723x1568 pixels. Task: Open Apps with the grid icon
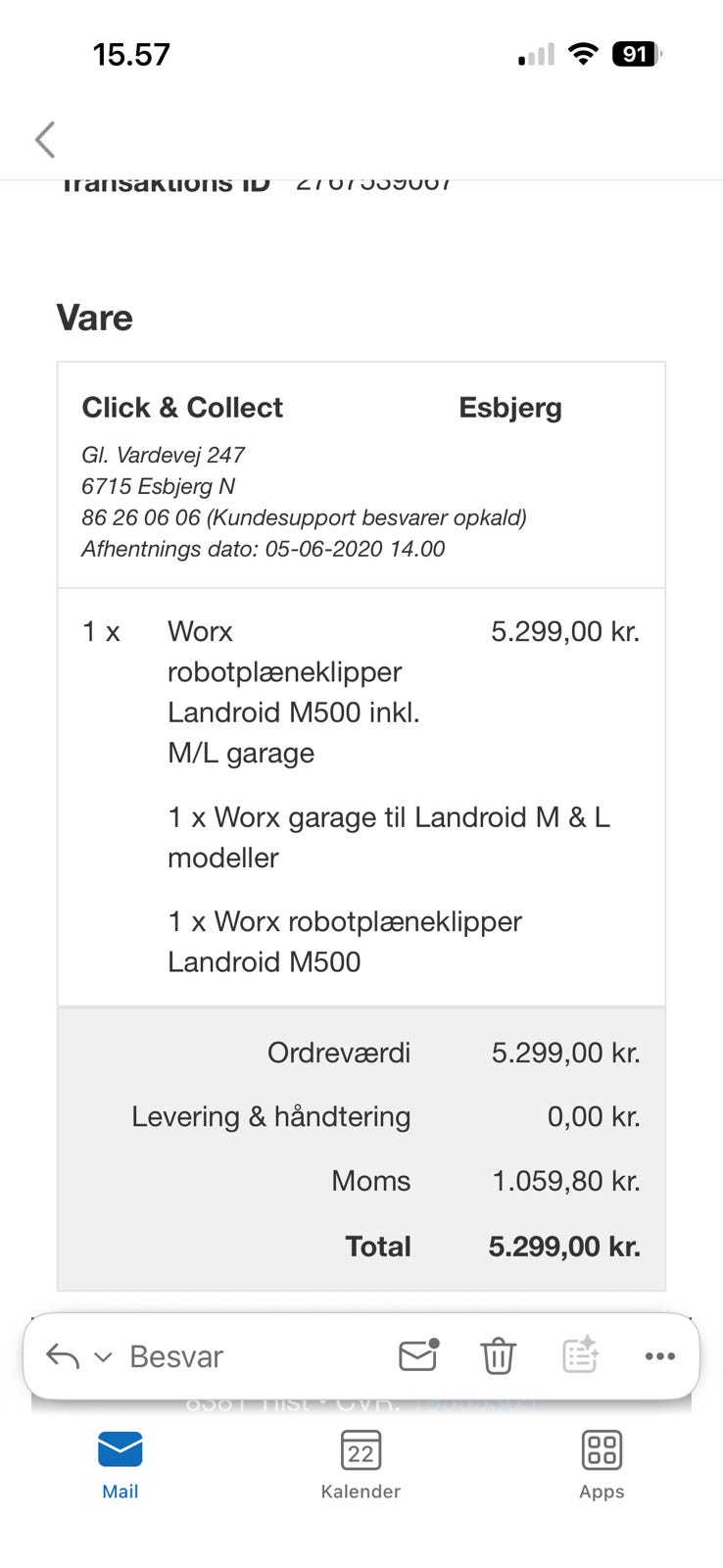point(602,1449)
